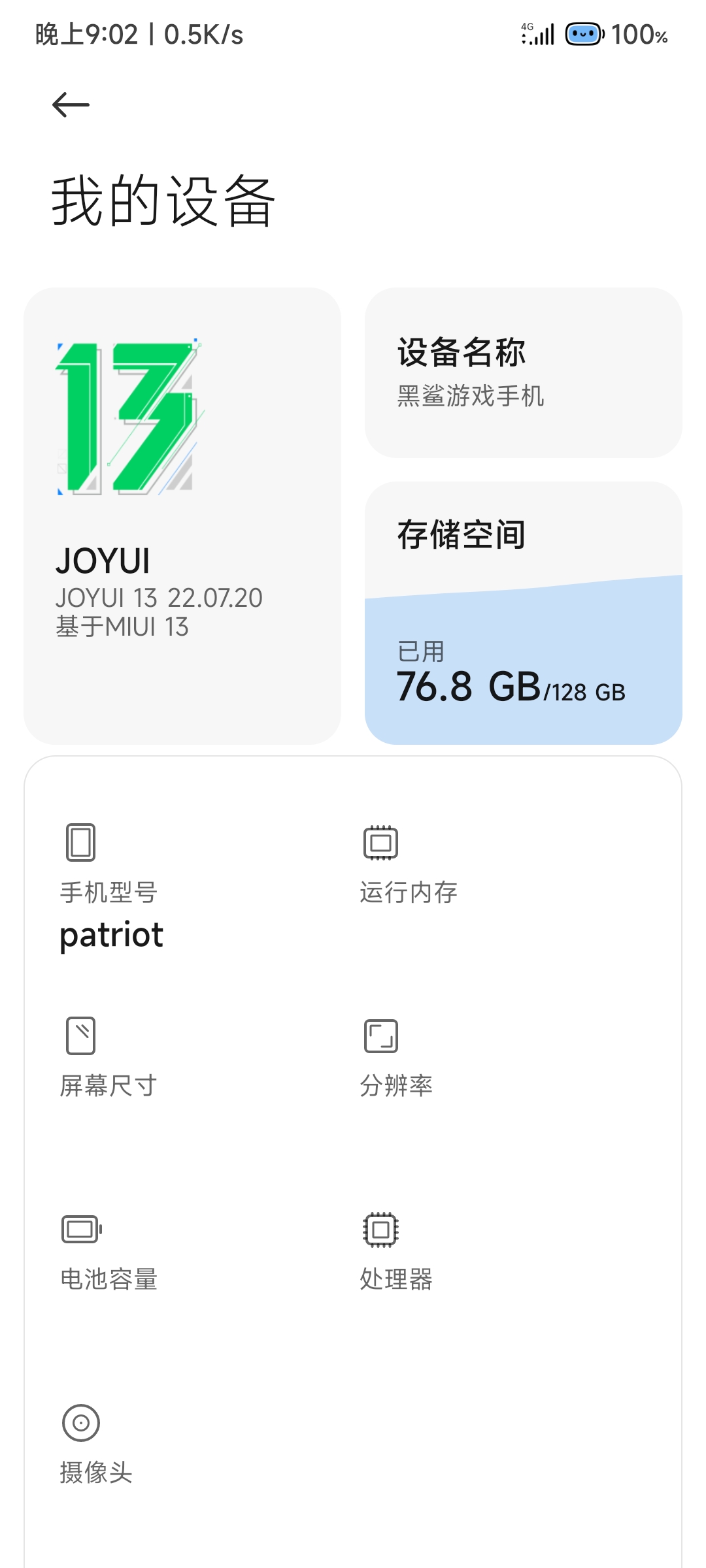
Task: Open the JOYUI 13 version card
Action: click(x=182, y=515)
